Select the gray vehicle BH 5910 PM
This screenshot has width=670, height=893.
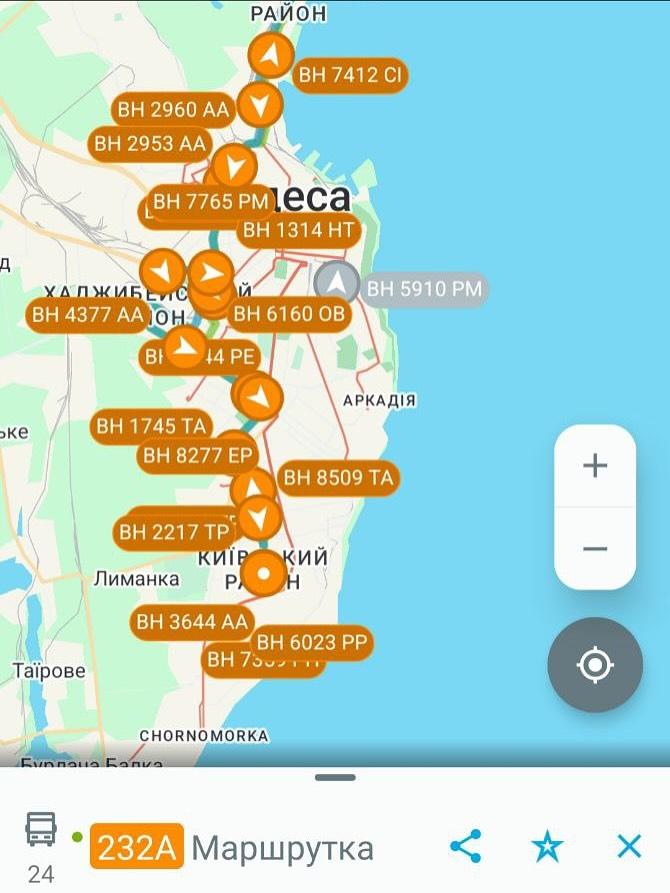(424, 289)
